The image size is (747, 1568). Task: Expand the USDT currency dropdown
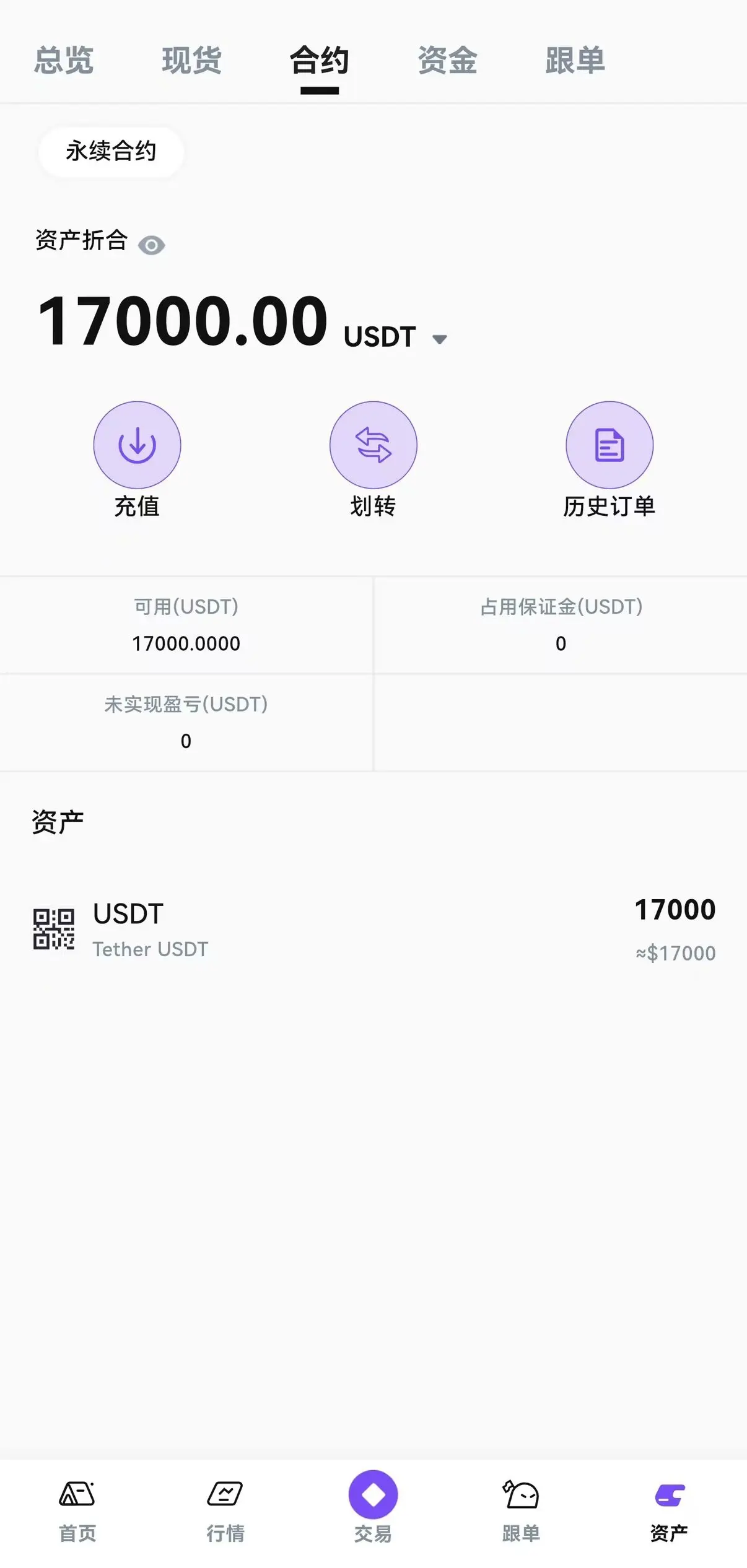point(439,339)
